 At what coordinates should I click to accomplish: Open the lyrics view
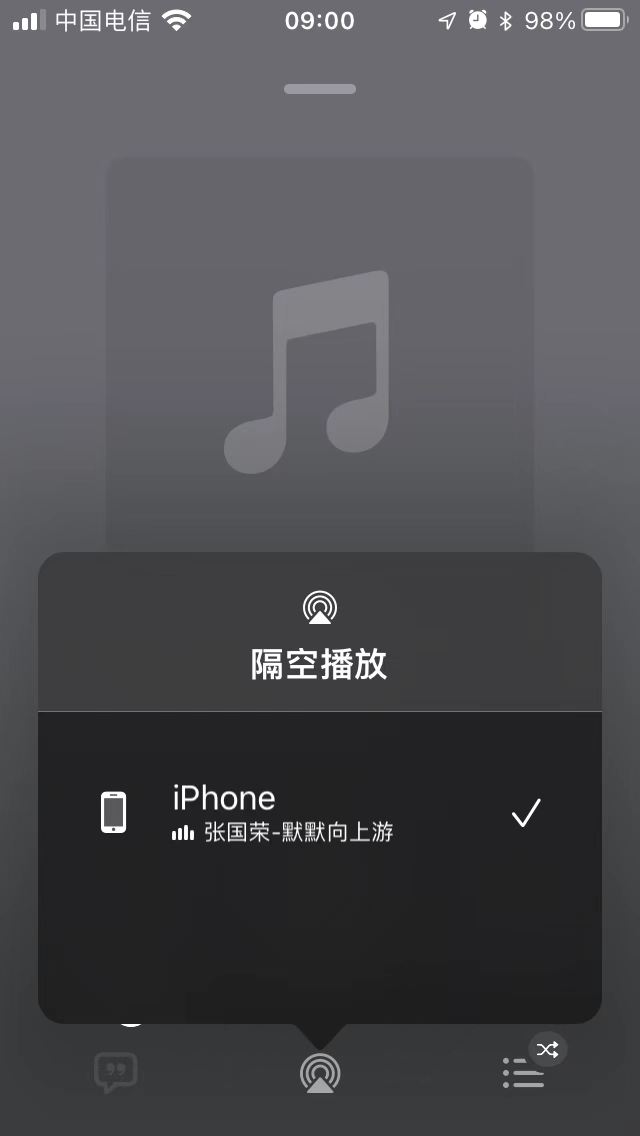pos(115,1073)
